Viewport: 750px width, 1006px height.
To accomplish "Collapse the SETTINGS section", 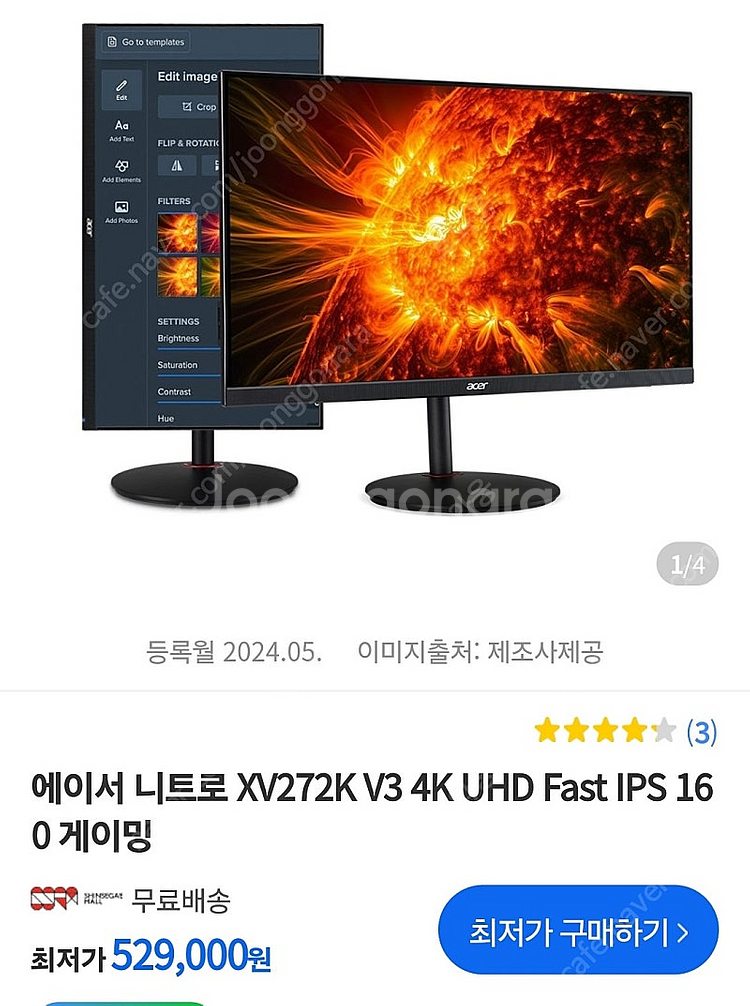I will (x=179, y=321).
